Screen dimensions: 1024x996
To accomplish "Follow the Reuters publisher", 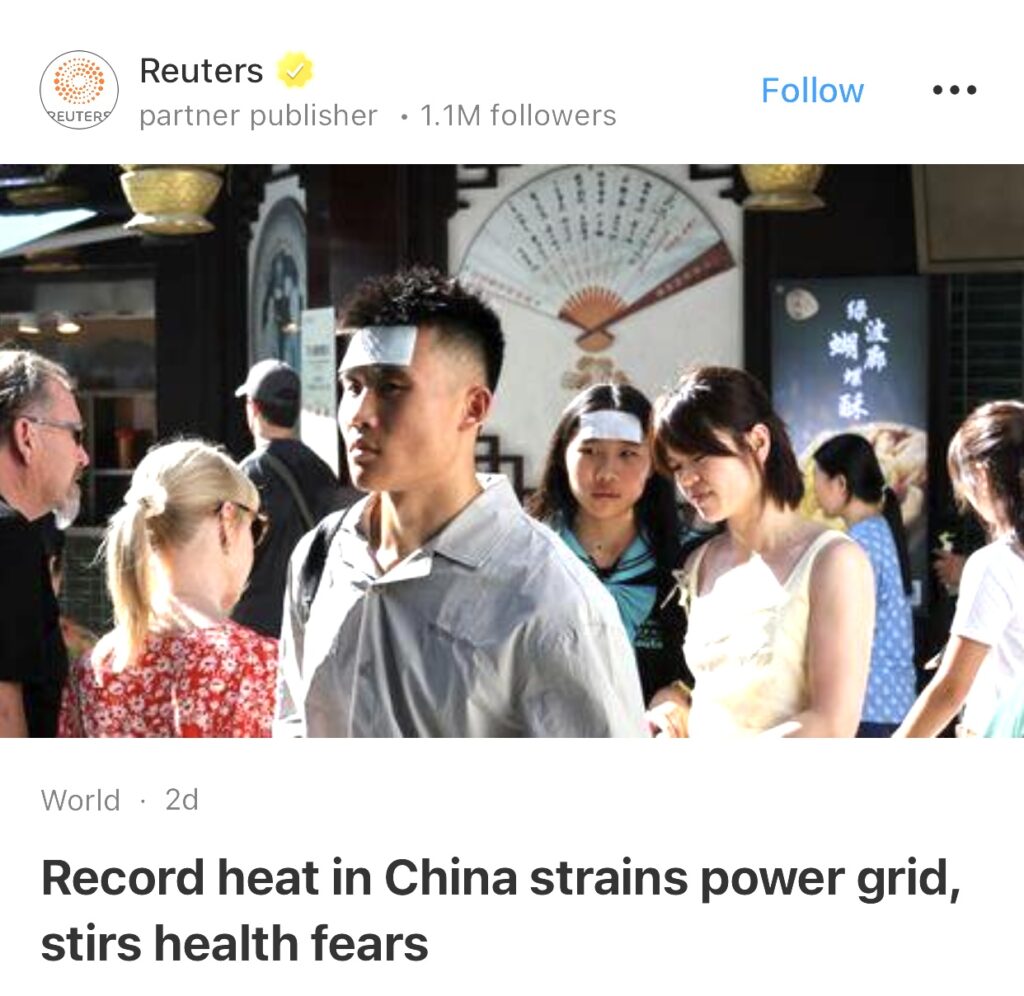I will (811, 91).
